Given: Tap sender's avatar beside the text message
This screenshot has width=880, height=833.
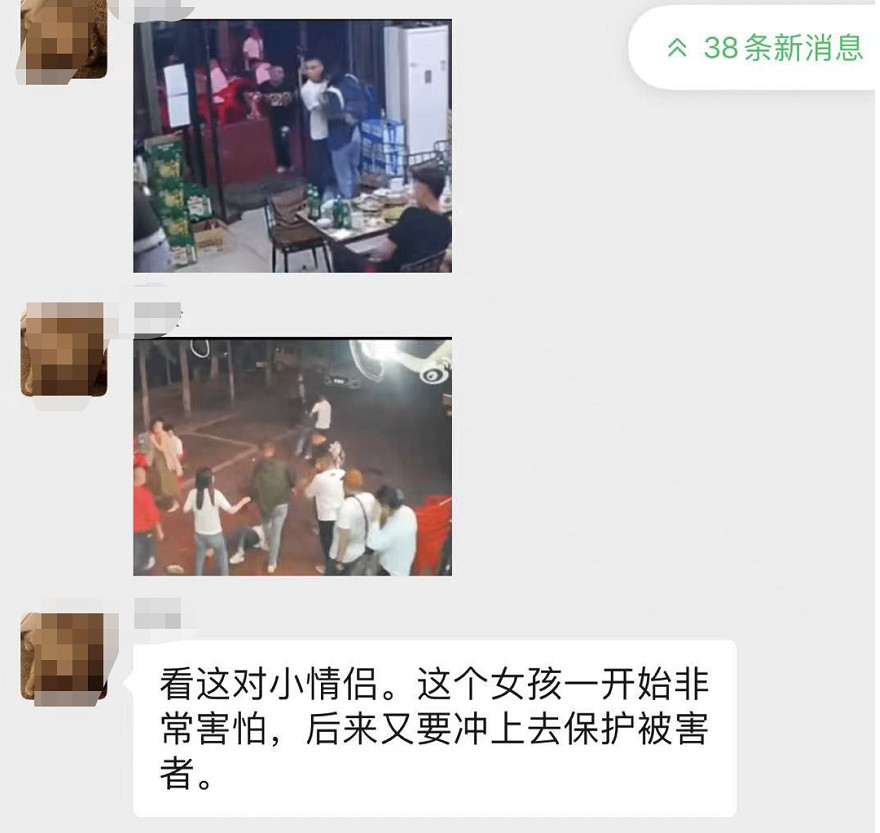Looking at the screenshot, I should click(x=63, y=658).
